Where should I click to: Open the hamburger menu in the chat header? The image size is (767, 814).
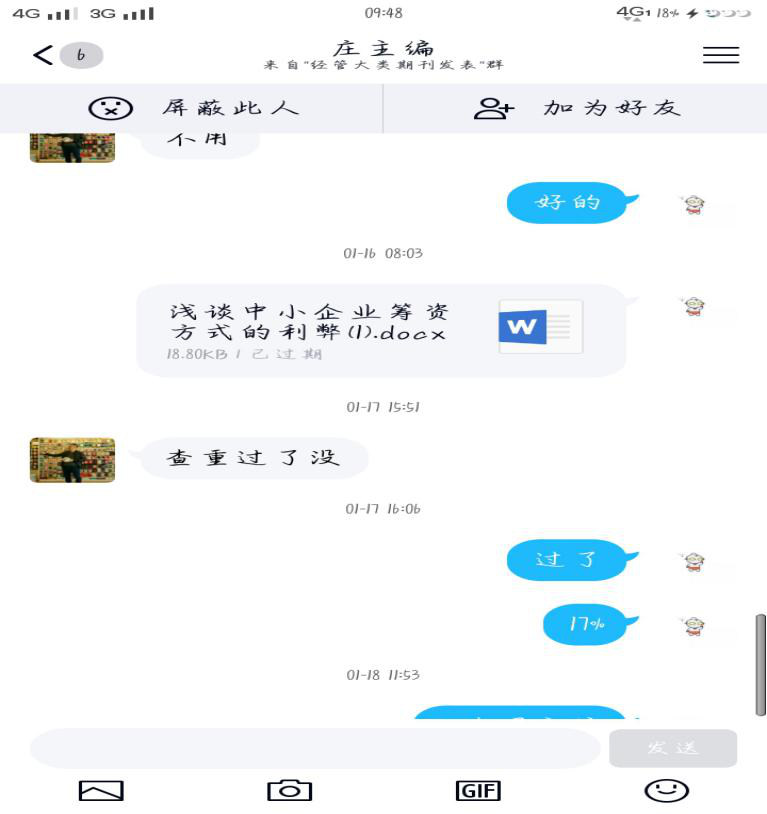click(720, 55)
